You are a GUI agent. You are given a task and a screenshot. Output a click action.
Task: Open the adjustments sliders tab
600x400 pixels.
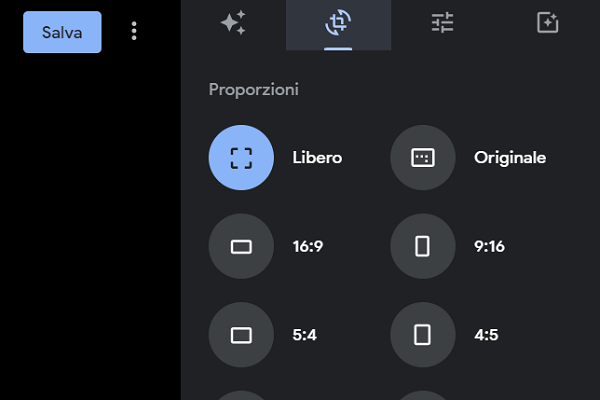[442, 24]
